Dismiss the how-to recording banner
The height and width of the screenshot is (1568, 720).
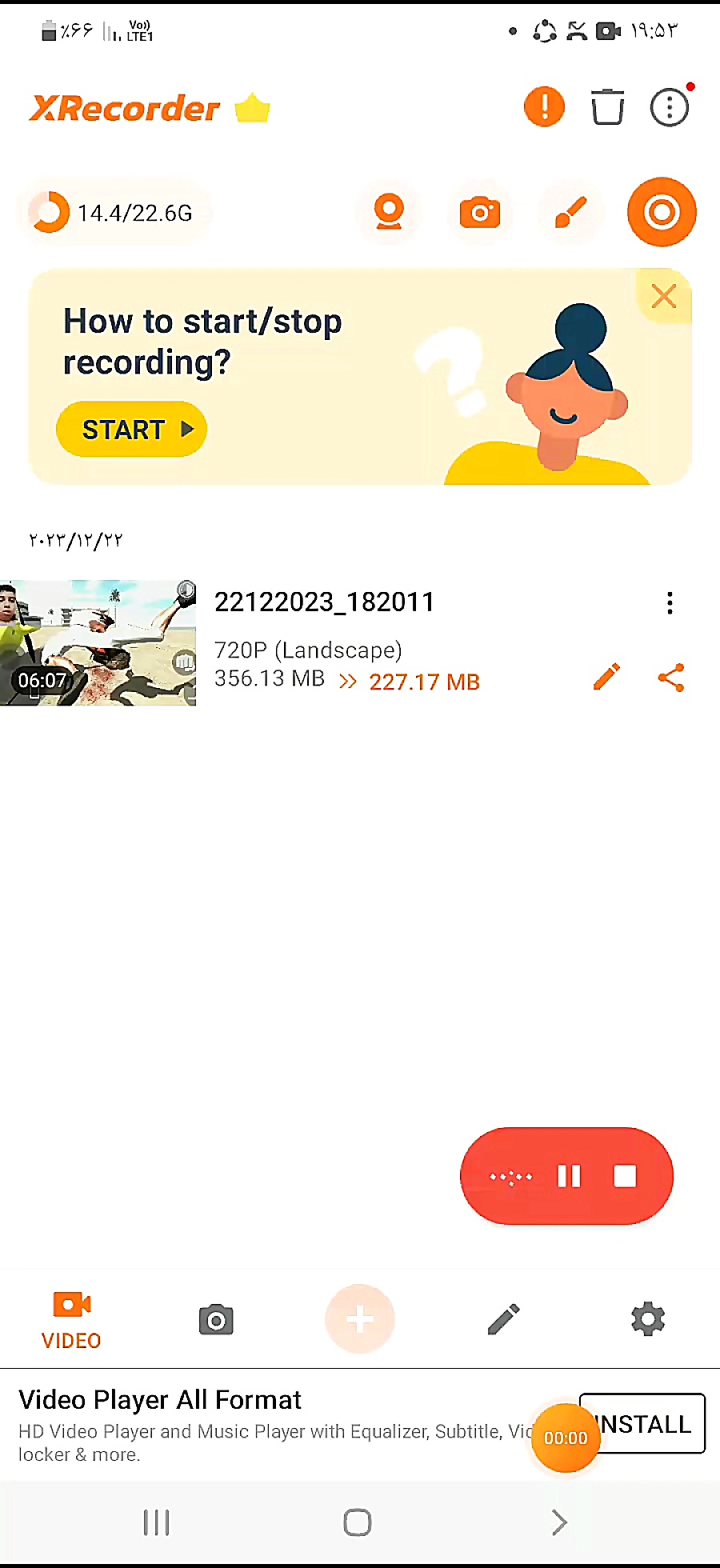[x=664, y=297]
